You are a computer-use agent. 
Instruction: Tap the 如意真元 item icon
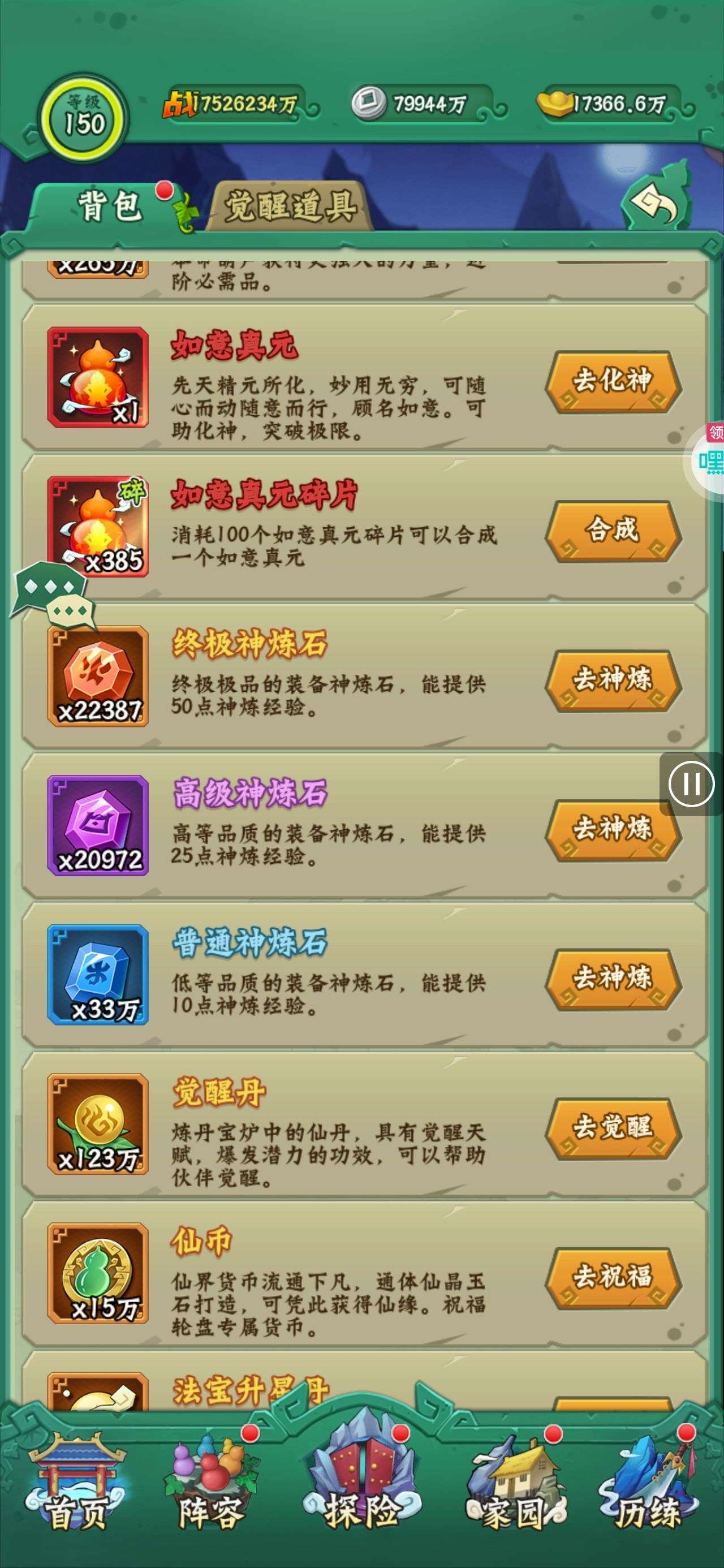coord(98,377)
